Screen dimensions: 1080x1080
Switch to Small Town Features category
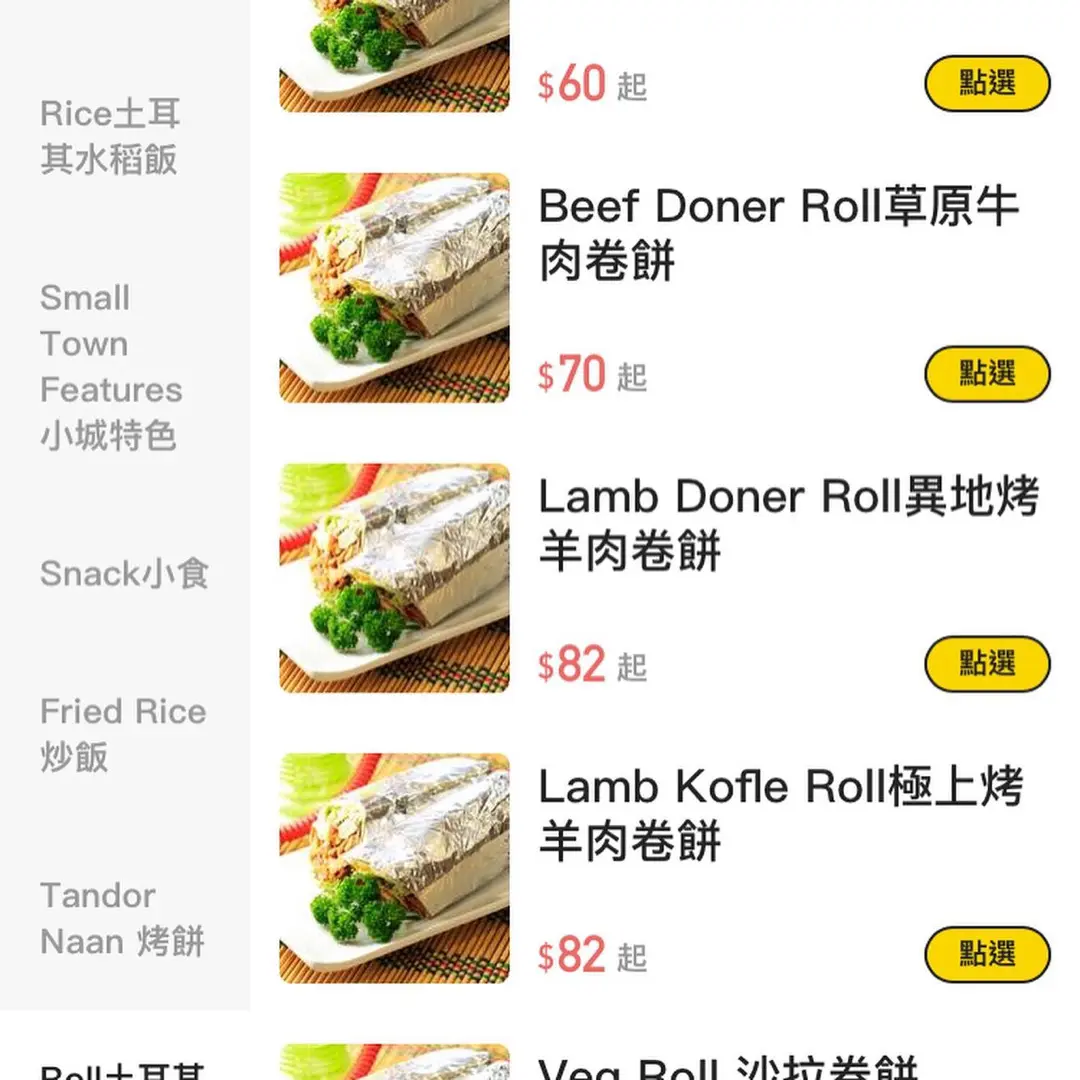pos(111,366)
